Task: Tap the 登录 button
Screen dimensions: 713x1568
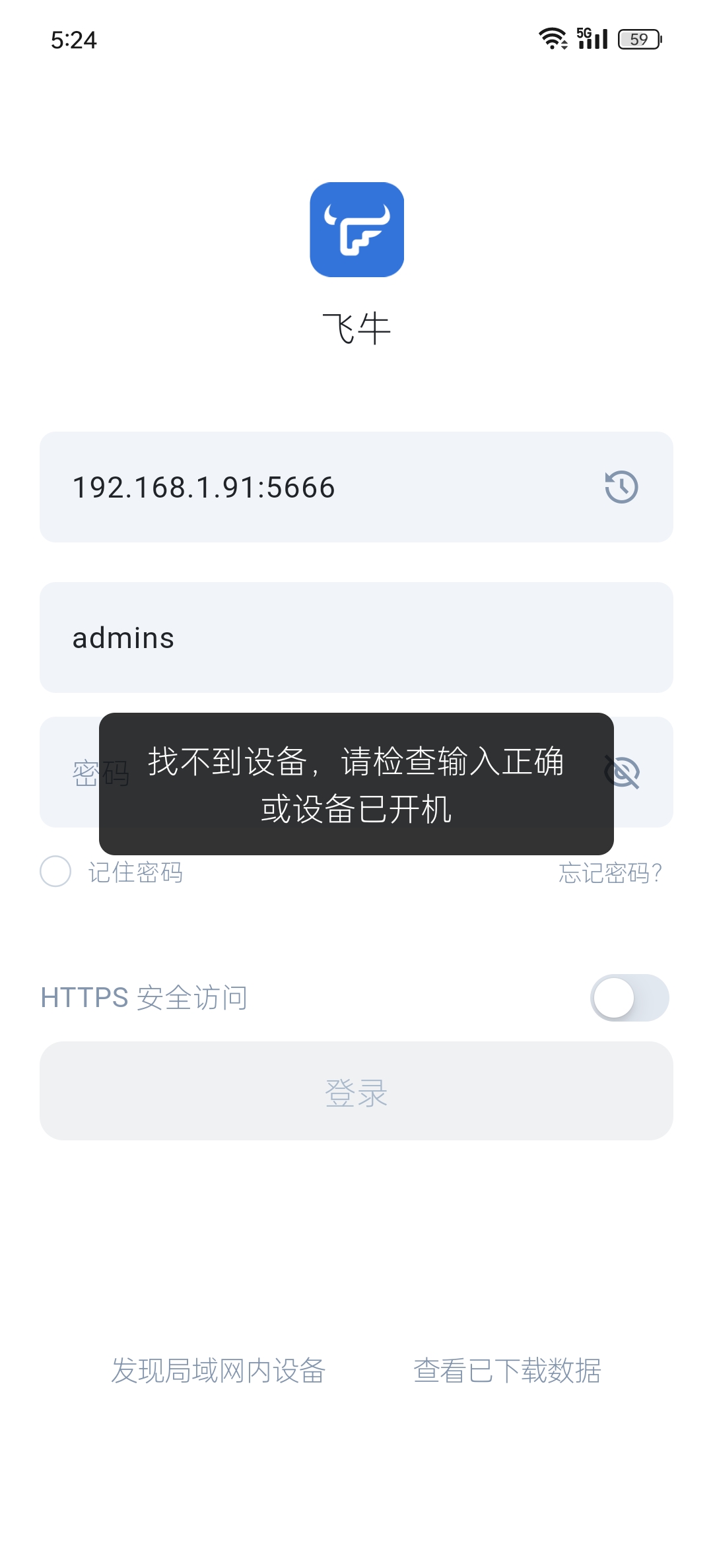Action: pos(356,1092)
